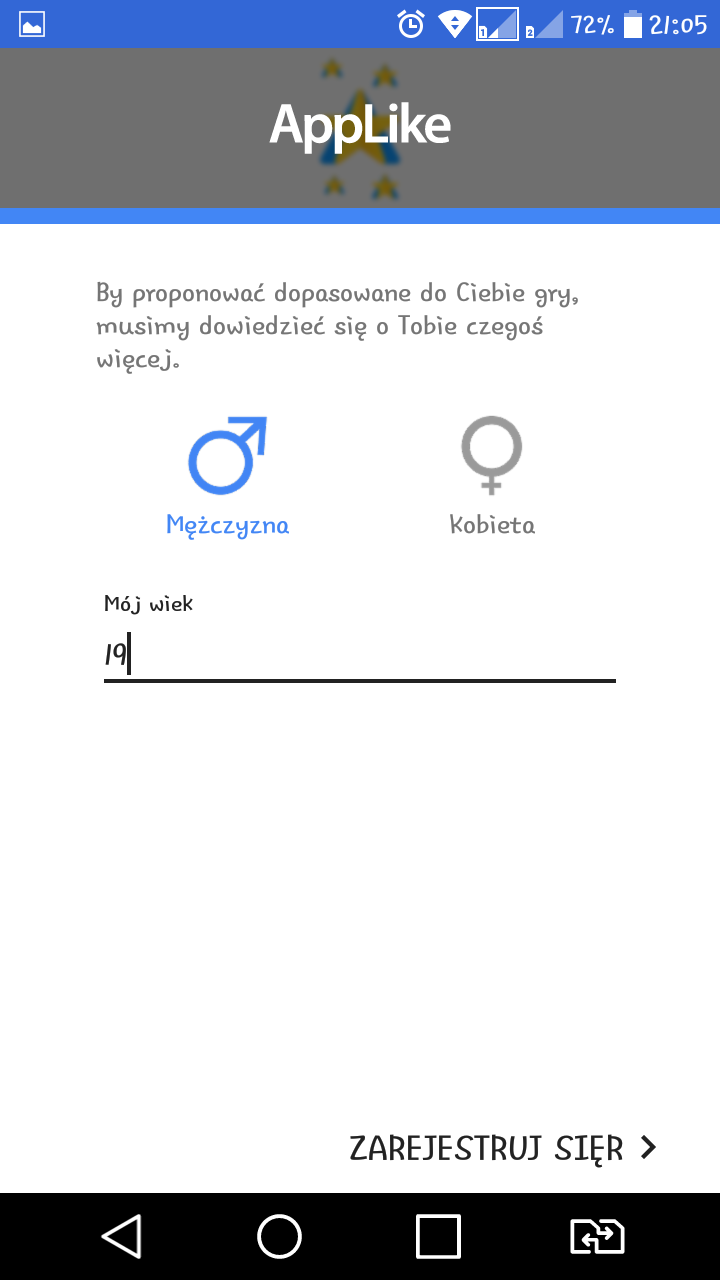Tap the Mój wiek age field
The height and width of the screenshot is (1280, 720).
360,655
